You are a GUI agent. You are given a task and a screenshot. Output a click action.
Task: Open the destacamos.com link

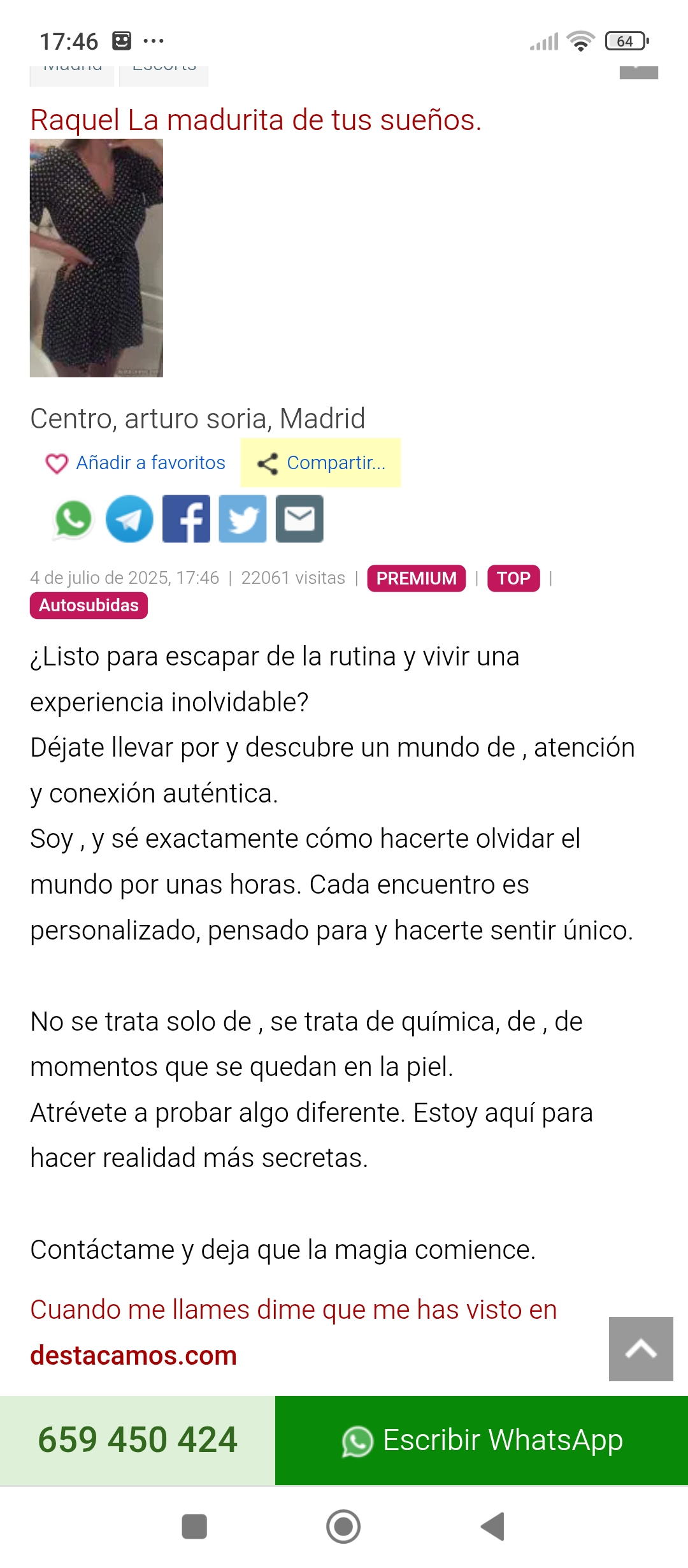point(133,1355)
